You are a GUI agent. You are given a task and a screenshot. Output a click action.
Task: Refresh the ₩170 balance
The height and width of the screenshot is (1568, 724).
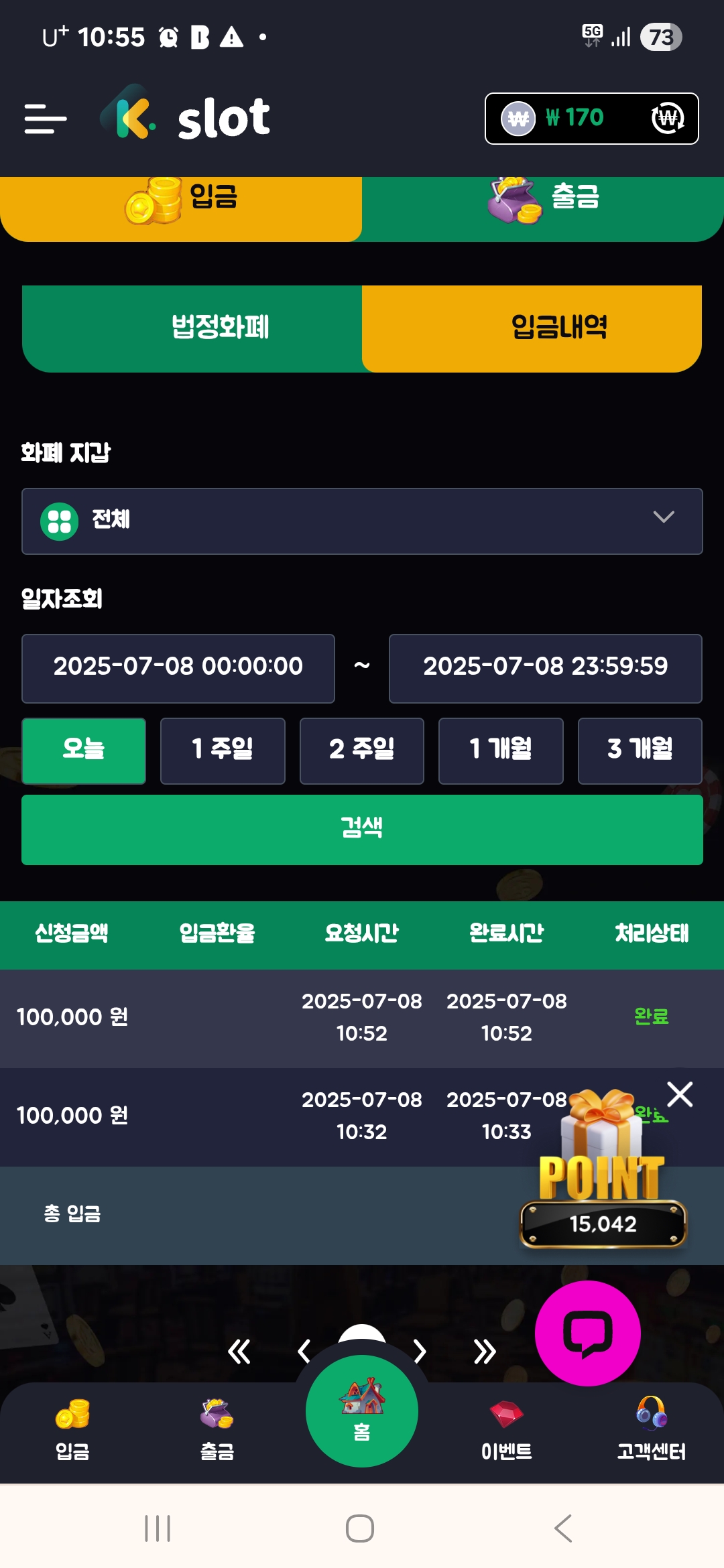668,119
